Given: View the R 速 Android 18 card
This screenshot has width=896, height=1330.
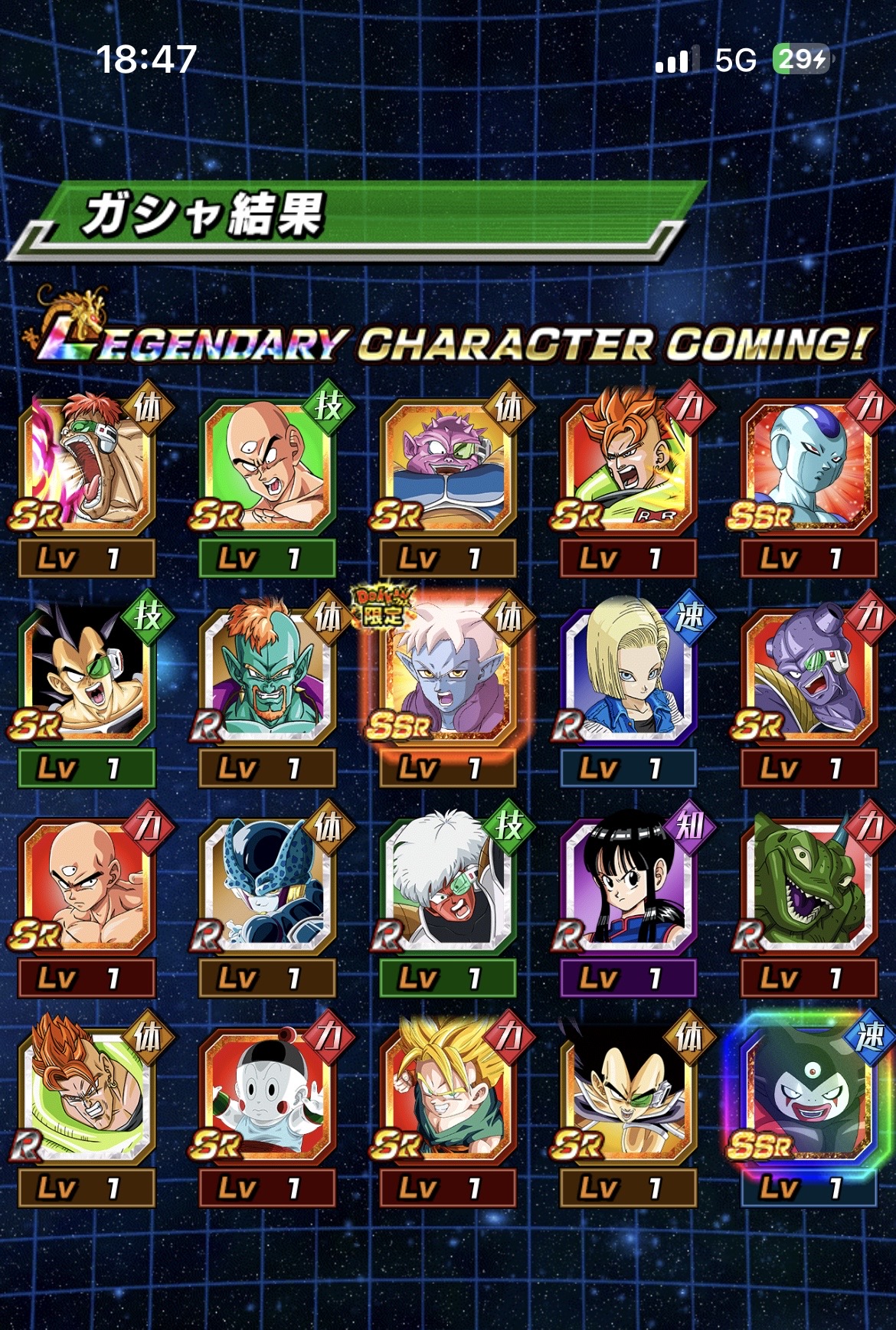Looking at the screenshot, I should click(x=629, y=675).
